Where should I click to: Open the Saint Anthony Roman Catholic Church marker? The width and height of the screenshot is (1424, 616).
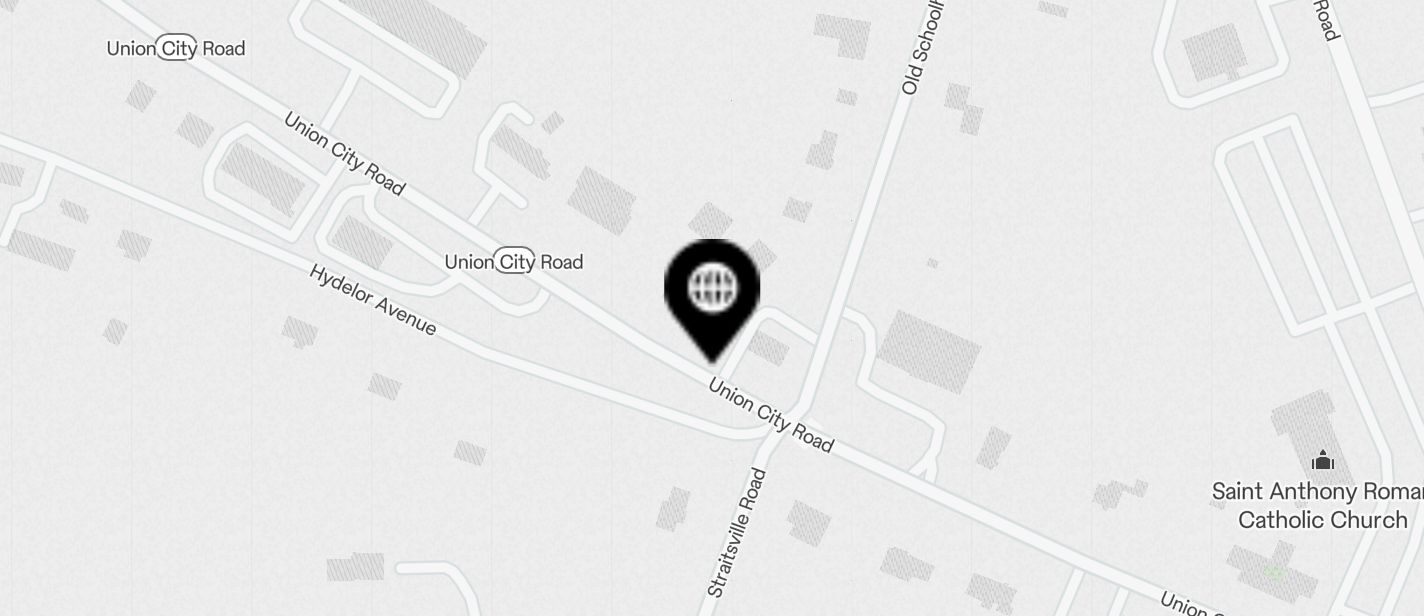(x=1323, y=461)
